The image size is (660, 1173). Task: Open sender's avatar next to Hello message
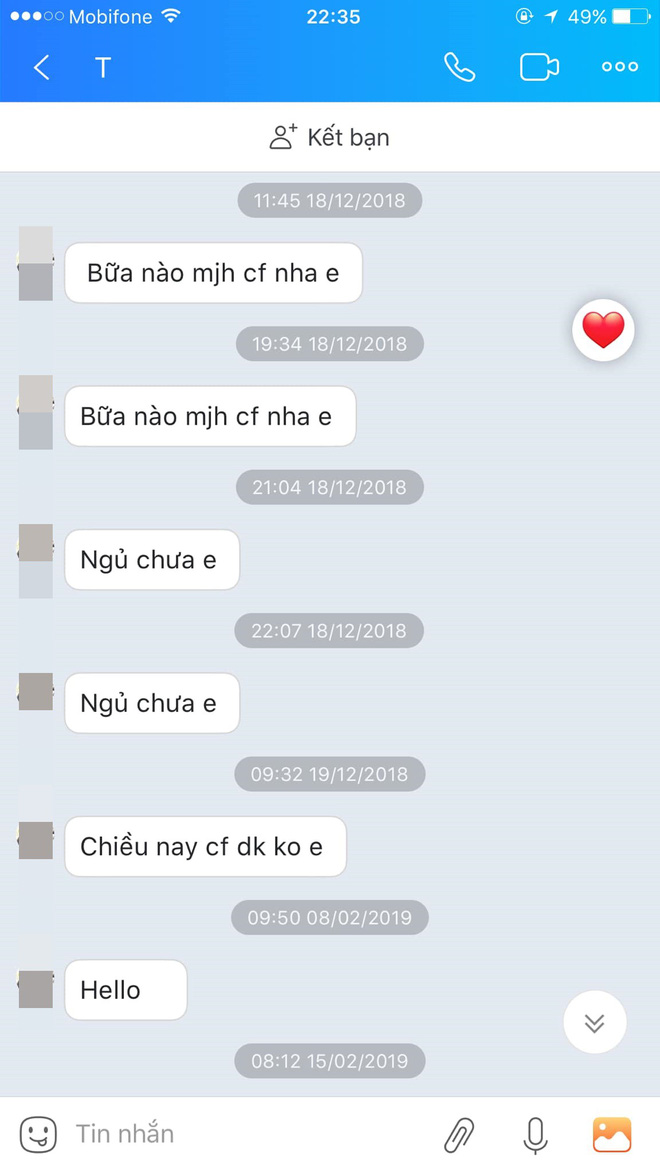tap(36, 989)
